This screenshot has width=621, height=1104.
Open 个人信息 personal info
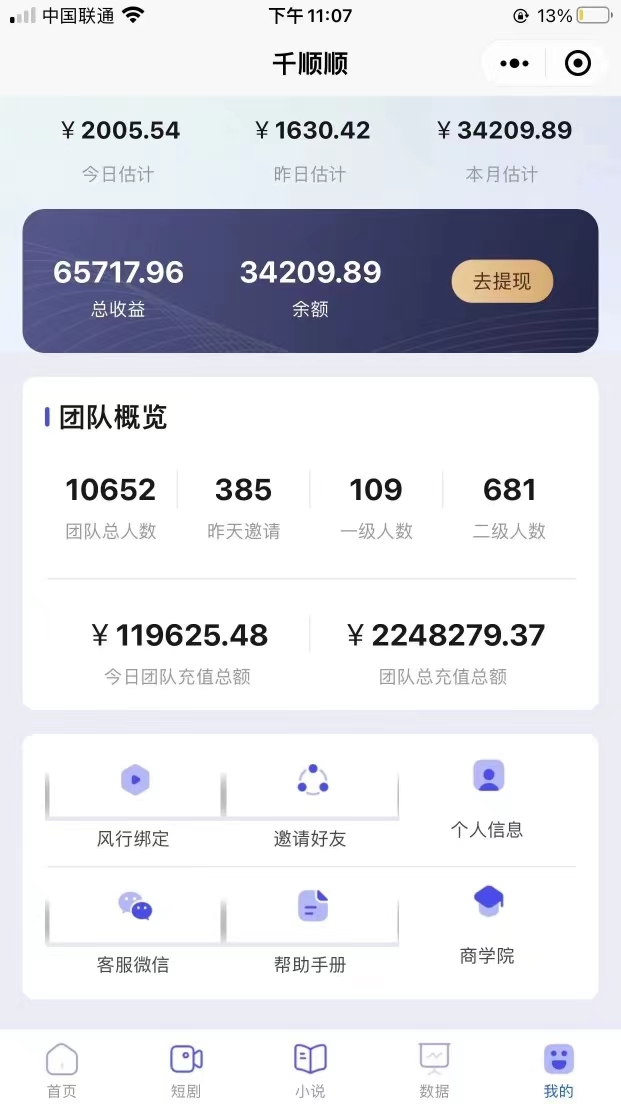[487, 799]
